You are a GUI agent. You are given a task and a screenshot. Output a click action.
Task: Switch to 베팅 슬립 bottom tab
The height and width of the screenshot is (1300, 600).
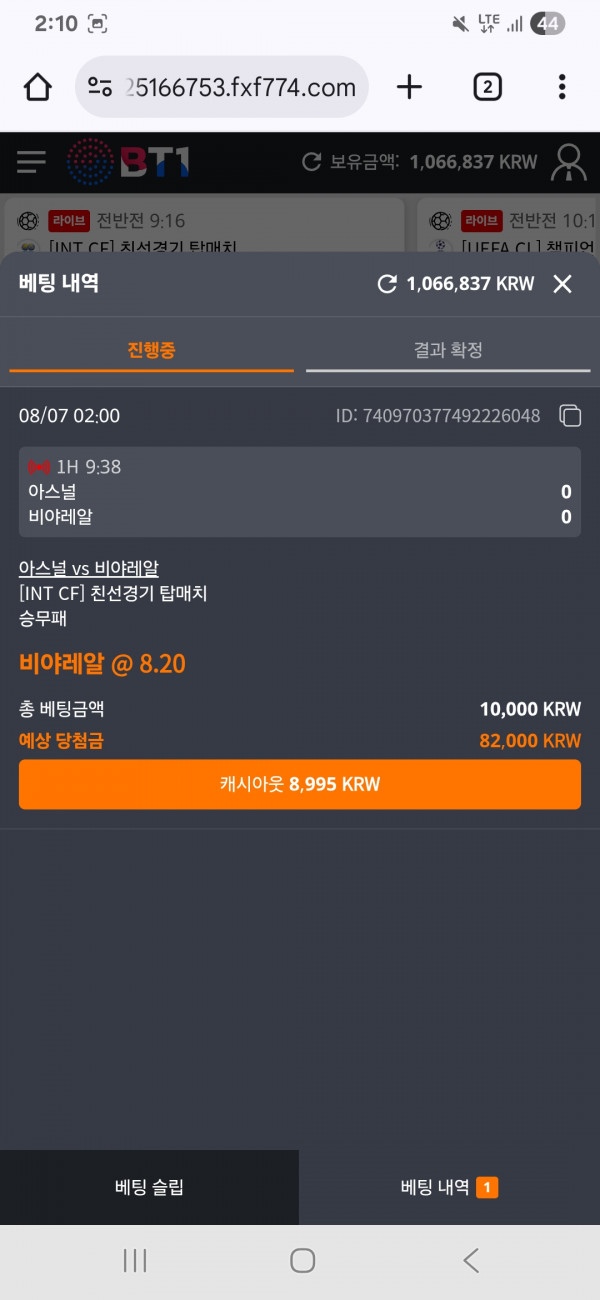click(149, 1187)
